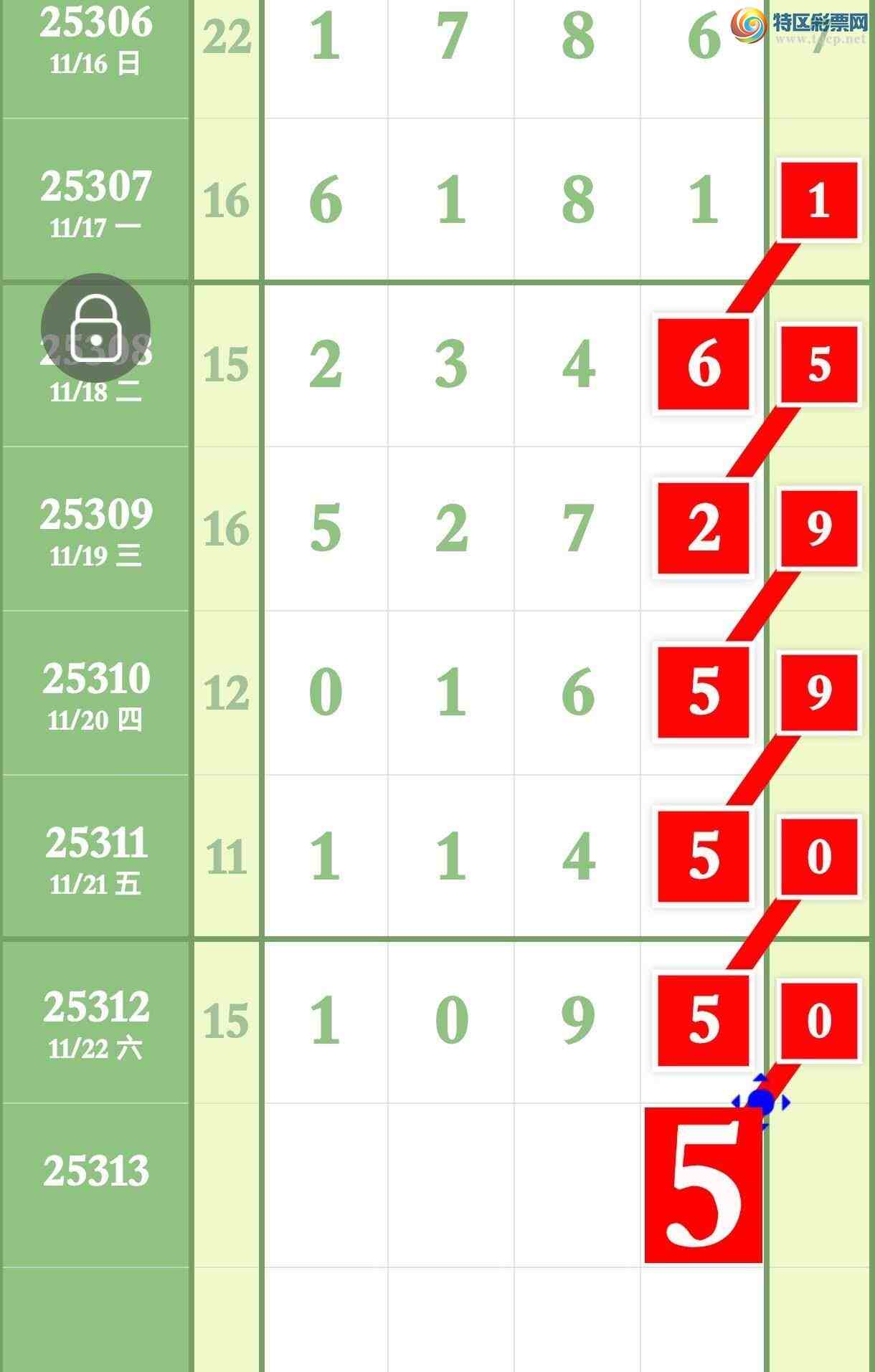The width and height of the screenshot is (875, 1372).
Task: Tap the lock icon to unlock the chart
Action: point(95,327)
